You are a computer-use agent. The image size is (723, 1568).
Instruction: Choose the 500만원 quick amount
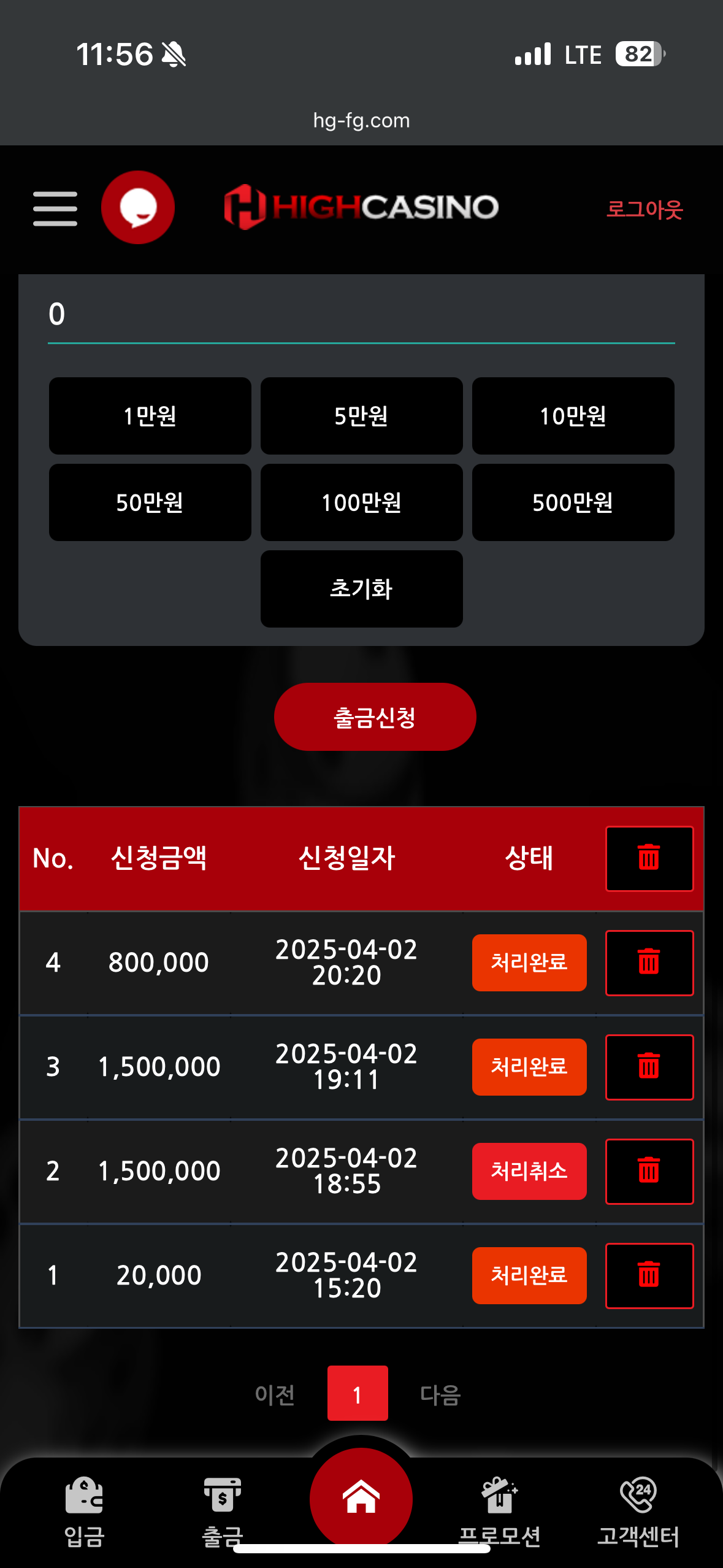click(x=573, y=502)
